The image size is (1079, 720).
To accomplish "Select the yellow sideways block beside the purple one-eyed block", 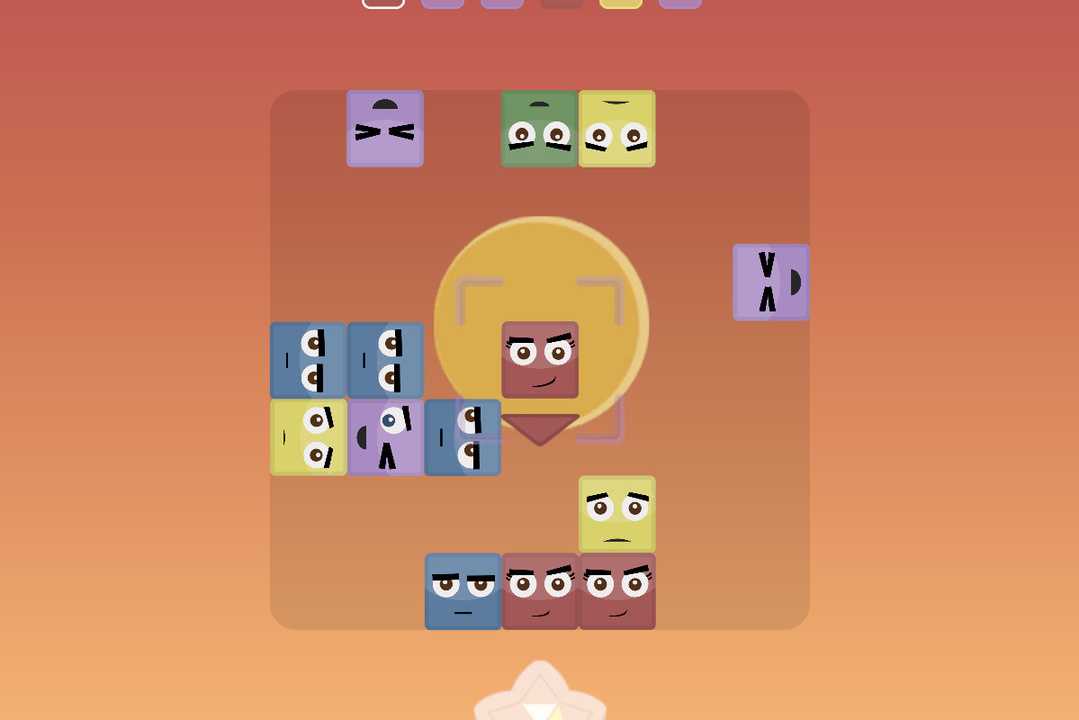I will (x=308, y=437).
